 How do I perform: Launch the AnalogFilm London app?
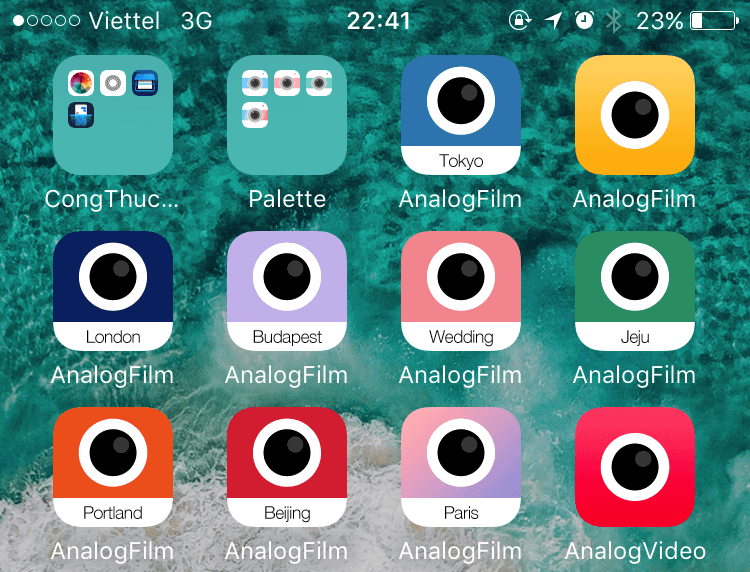(112, 291)
